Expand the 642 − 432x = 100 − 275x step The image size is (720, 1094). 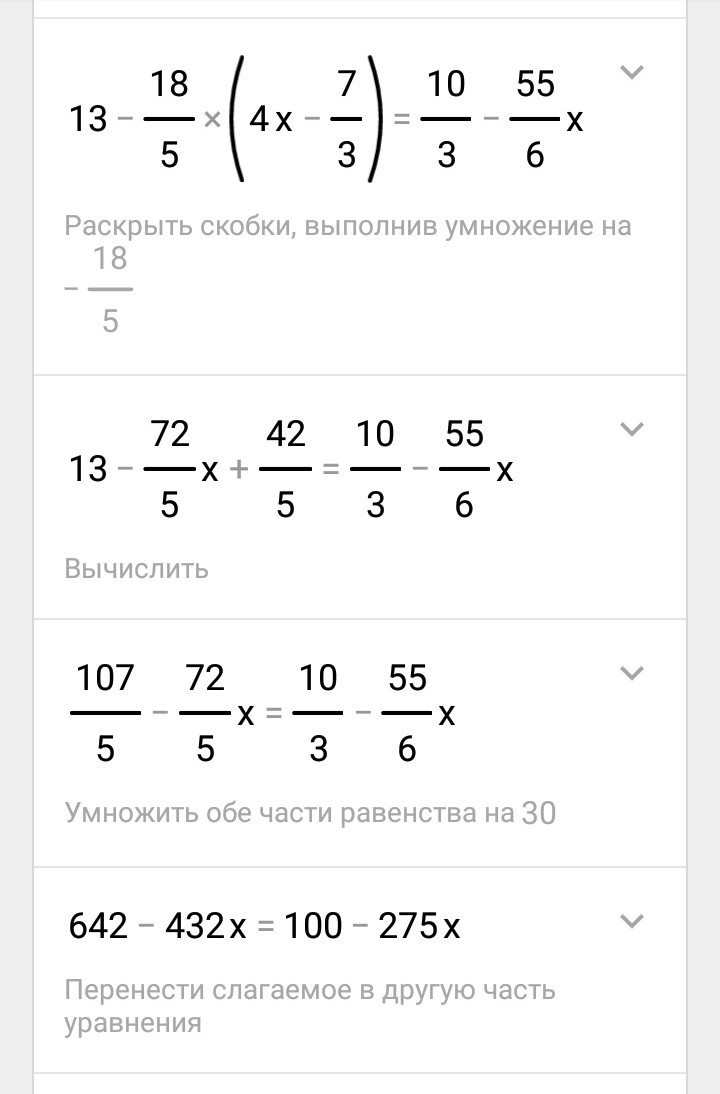tap(631, 921)
